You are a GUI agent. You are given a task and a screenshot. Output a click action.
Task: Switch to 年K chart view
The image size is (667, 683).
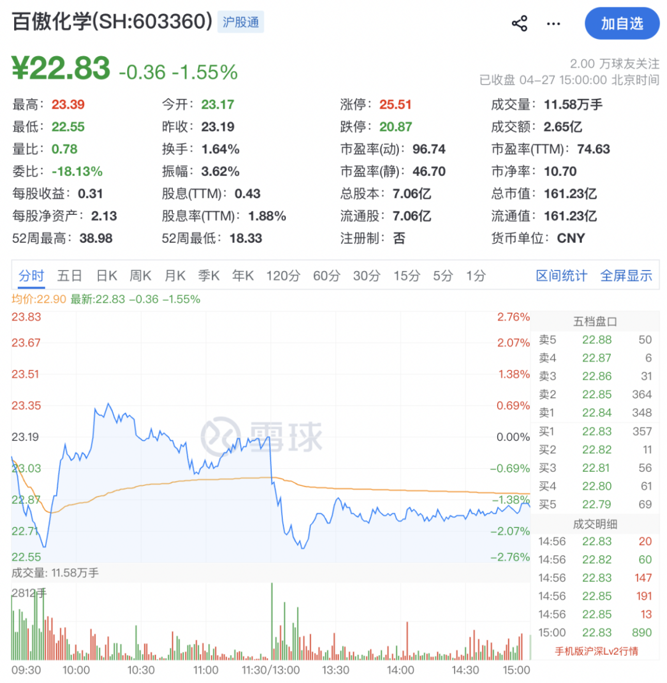243,276
